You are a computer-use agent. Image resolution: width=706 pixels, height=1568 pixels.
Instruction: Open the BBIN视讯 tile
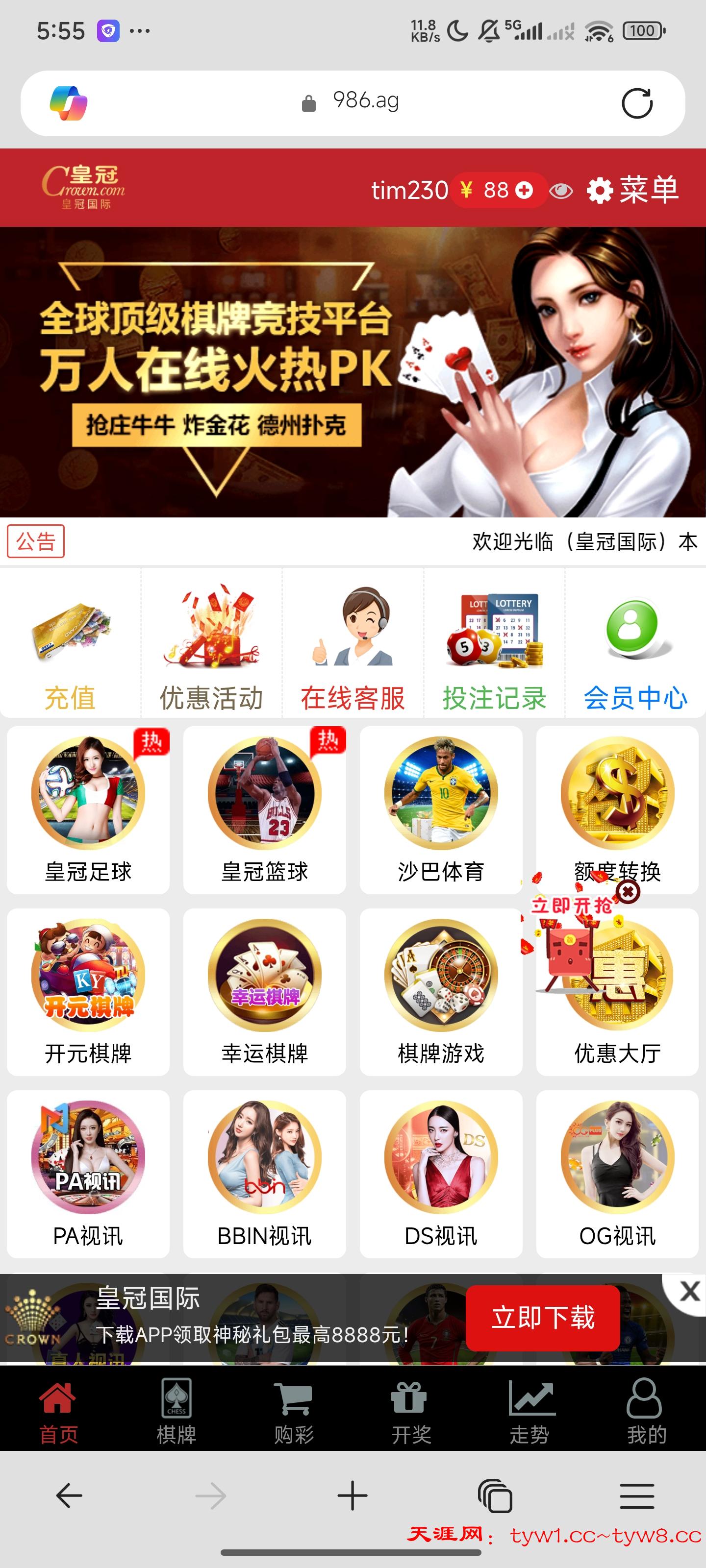264,1174
